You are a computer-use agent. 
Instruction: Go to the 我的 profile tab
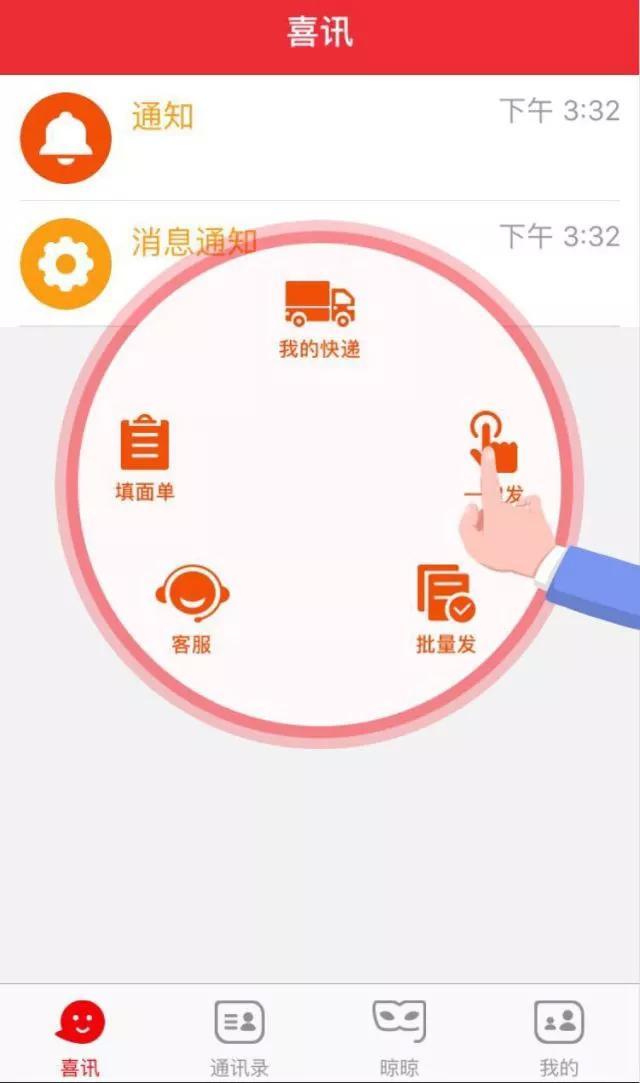(x=558, y=1035)
